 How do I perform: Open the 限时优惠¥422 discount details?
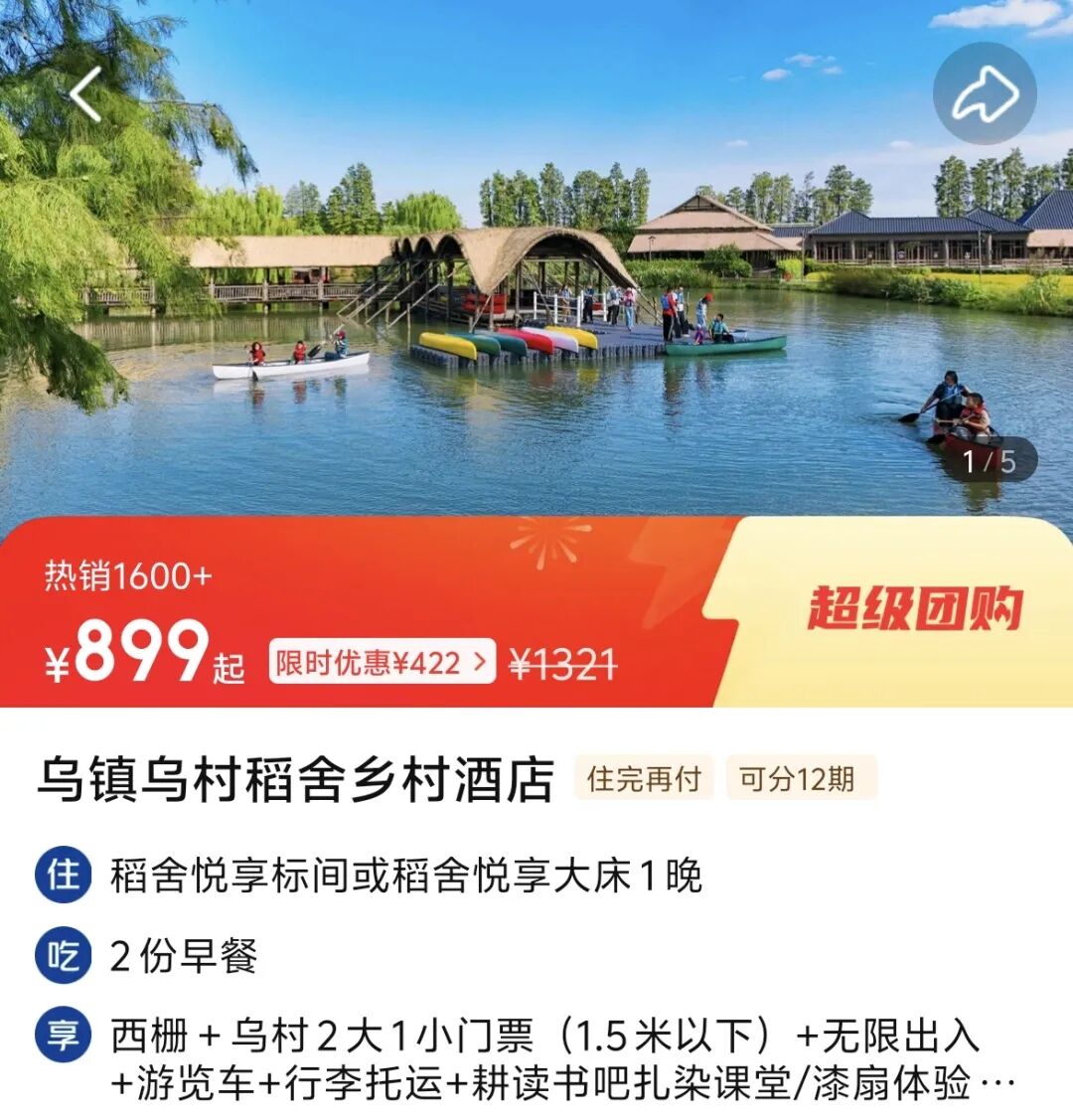[382, 662]
